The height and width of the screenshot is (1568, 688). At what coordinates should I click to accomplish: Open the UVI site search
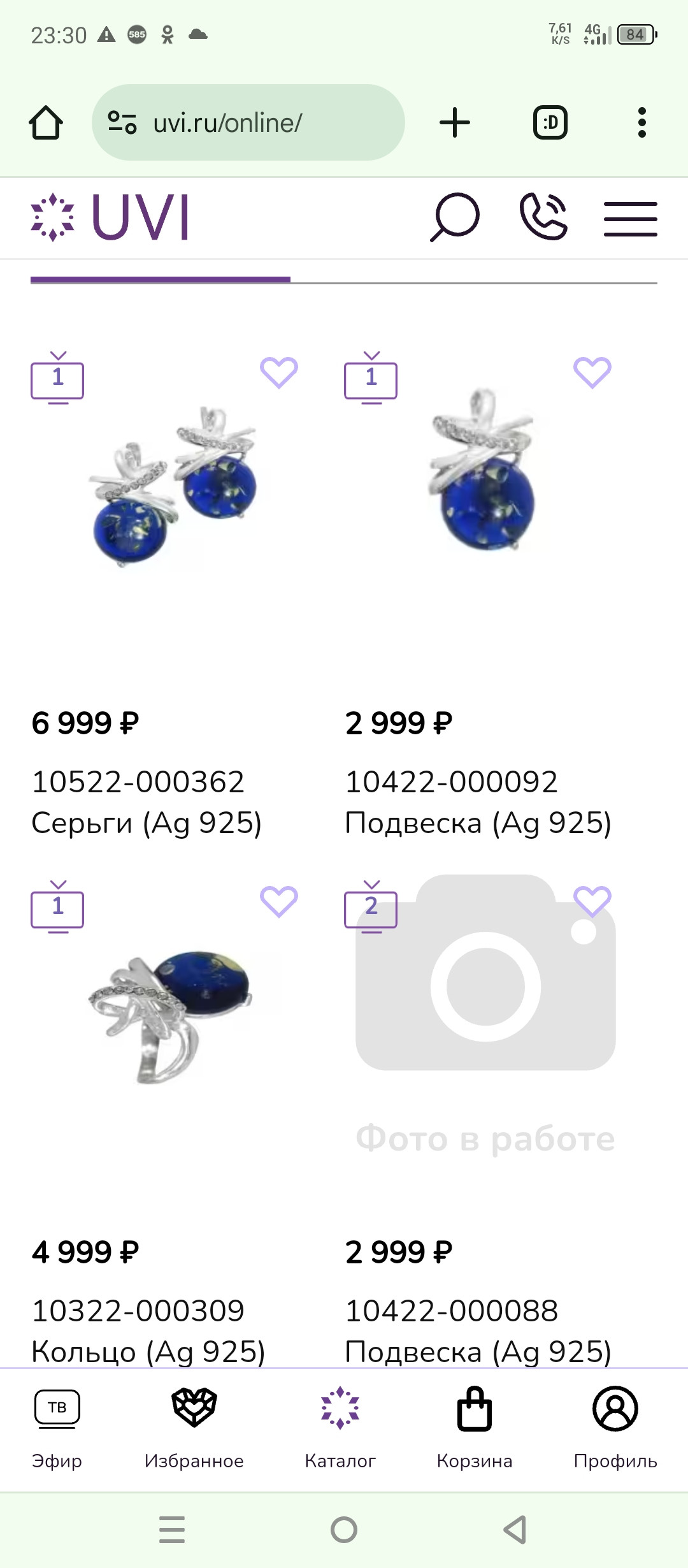[x=454, y=217]
